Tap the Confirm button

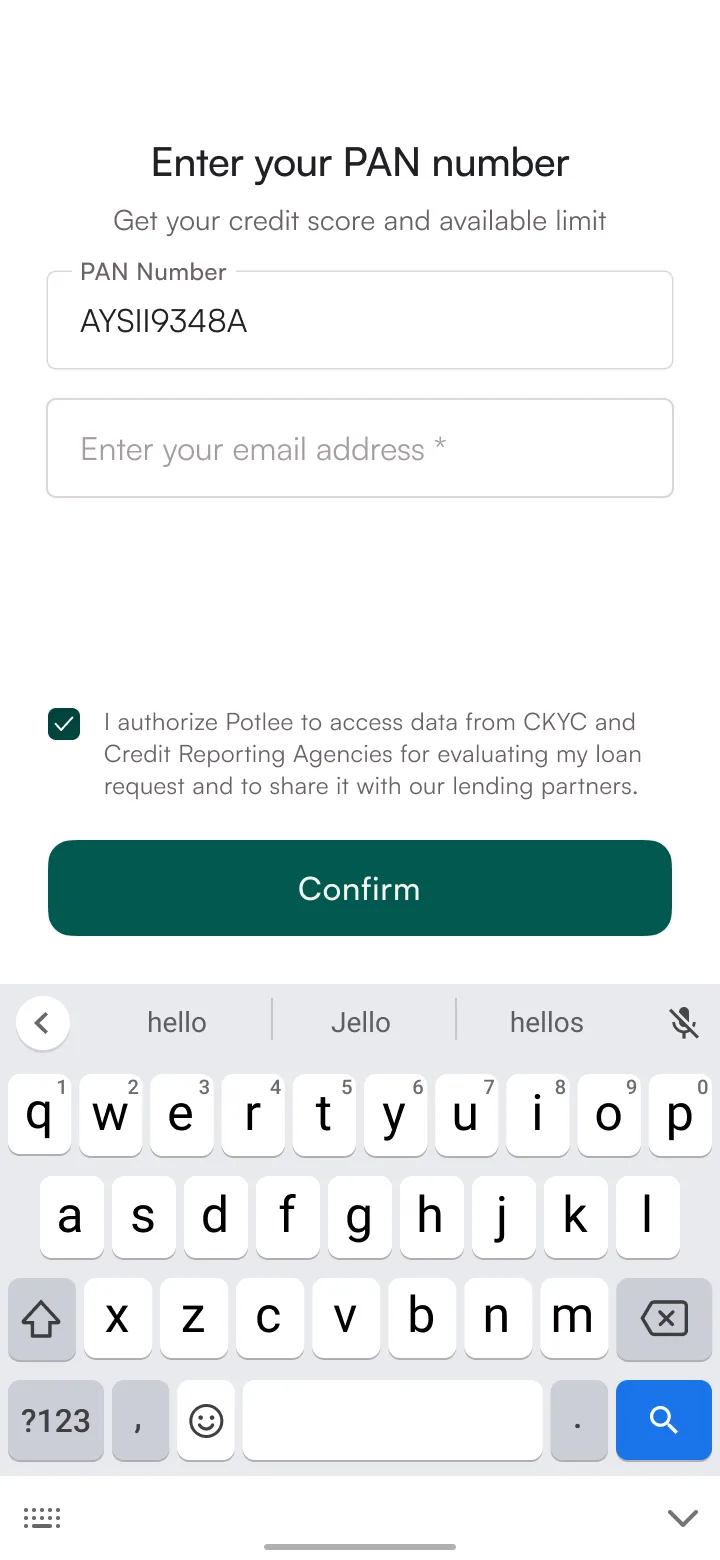coord(360,888)
